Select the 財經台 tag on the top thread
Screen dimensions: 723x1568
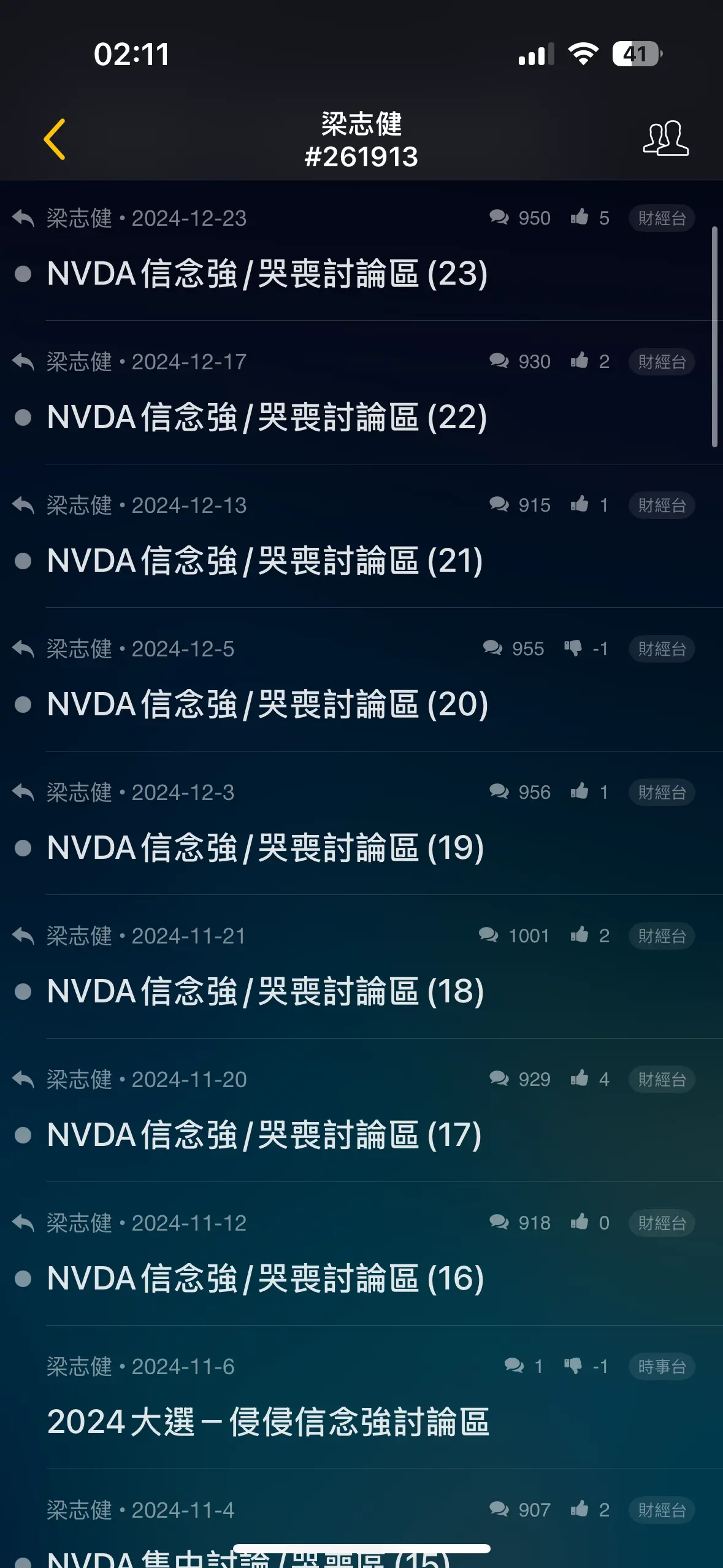click(661, 218)
